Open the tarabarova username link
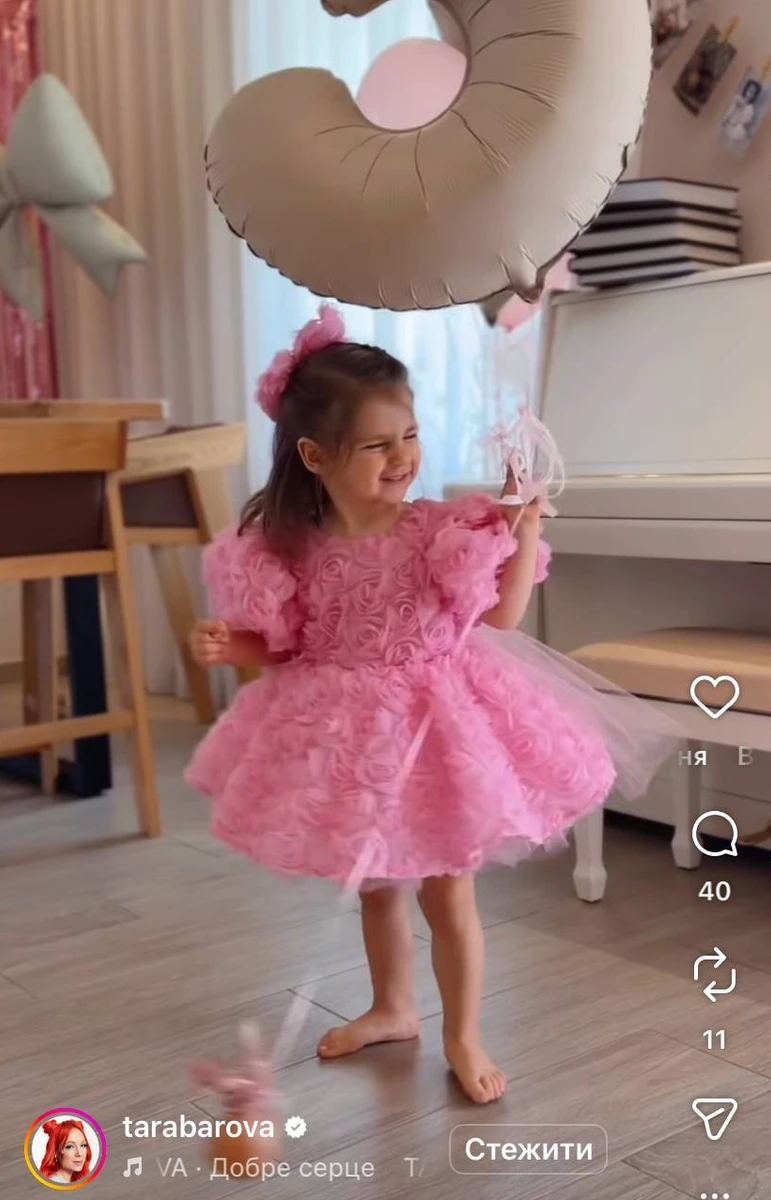771x1200 pixels. point(198,1127)
